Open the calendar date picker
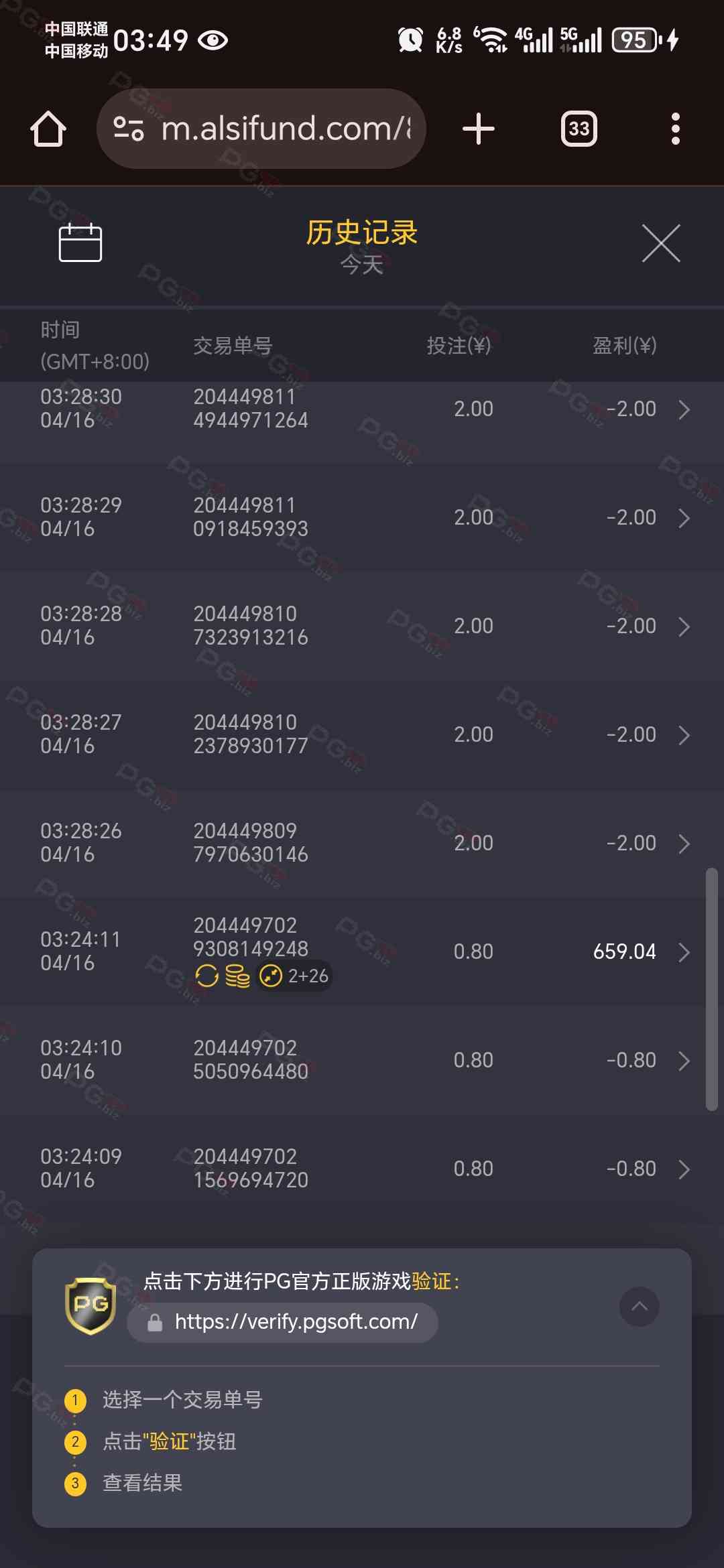Image resolution: width=724 pixels, height=1568 pixels. click(x=80, y=243)
